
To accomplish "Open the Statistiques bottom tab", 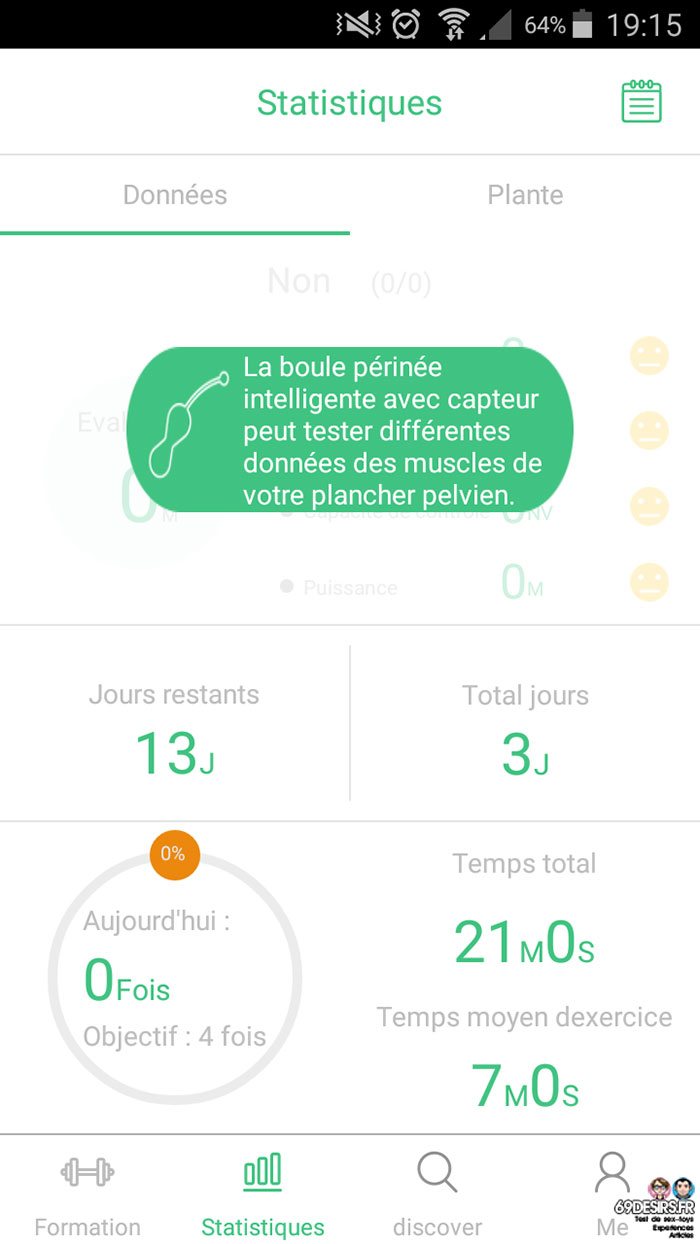I will (263, 1194).
